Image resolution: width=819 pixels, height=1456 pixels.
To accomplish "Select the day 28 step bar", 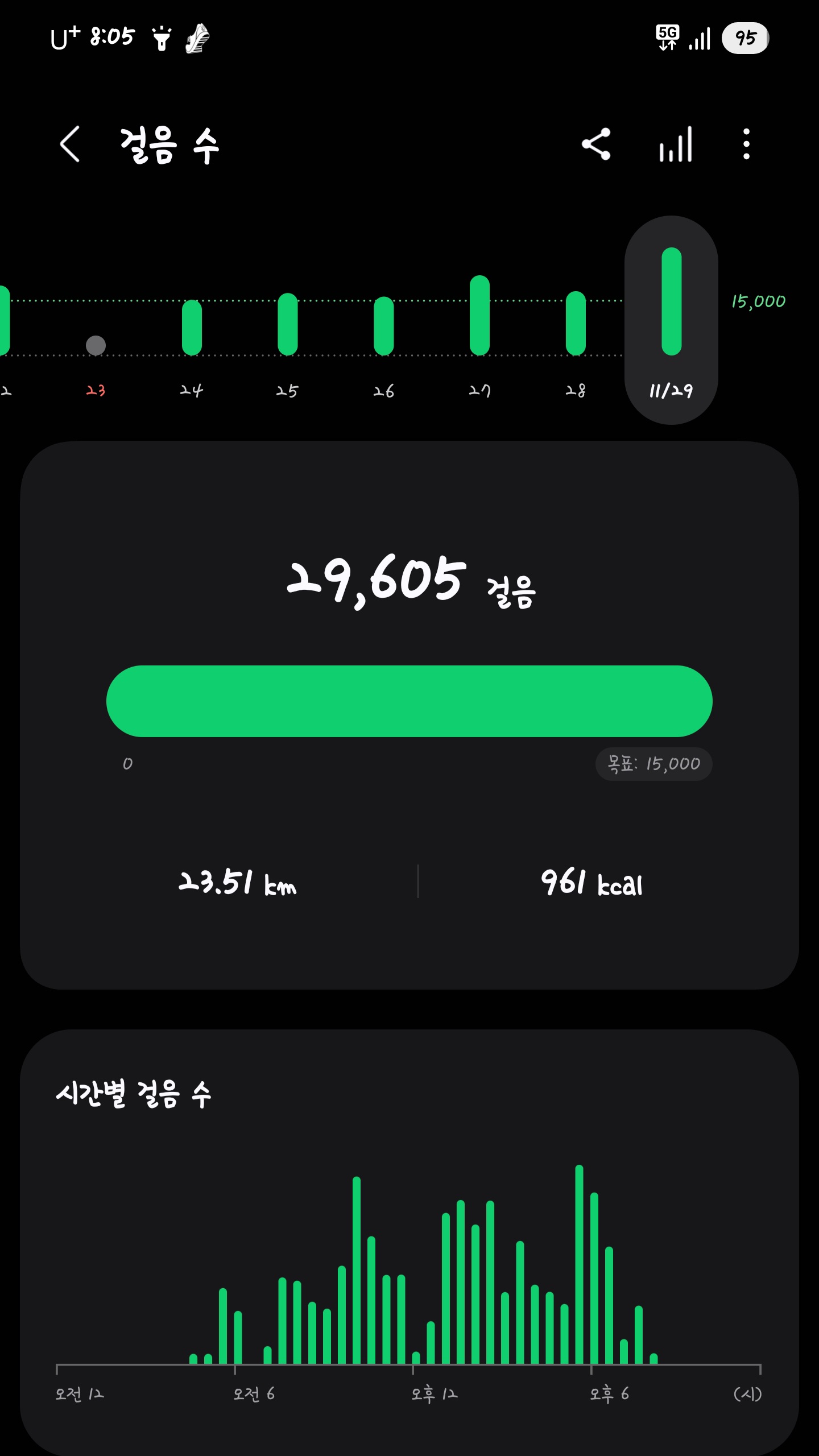I will click(x=576, y=323).
